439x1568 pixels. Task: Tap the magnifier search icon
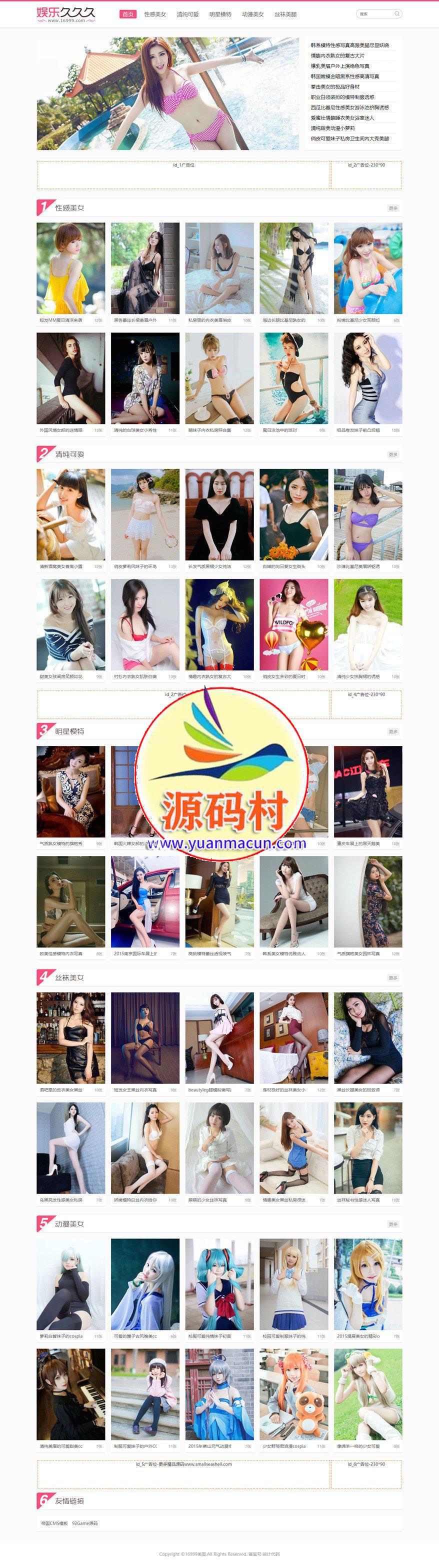pos(397,13)
